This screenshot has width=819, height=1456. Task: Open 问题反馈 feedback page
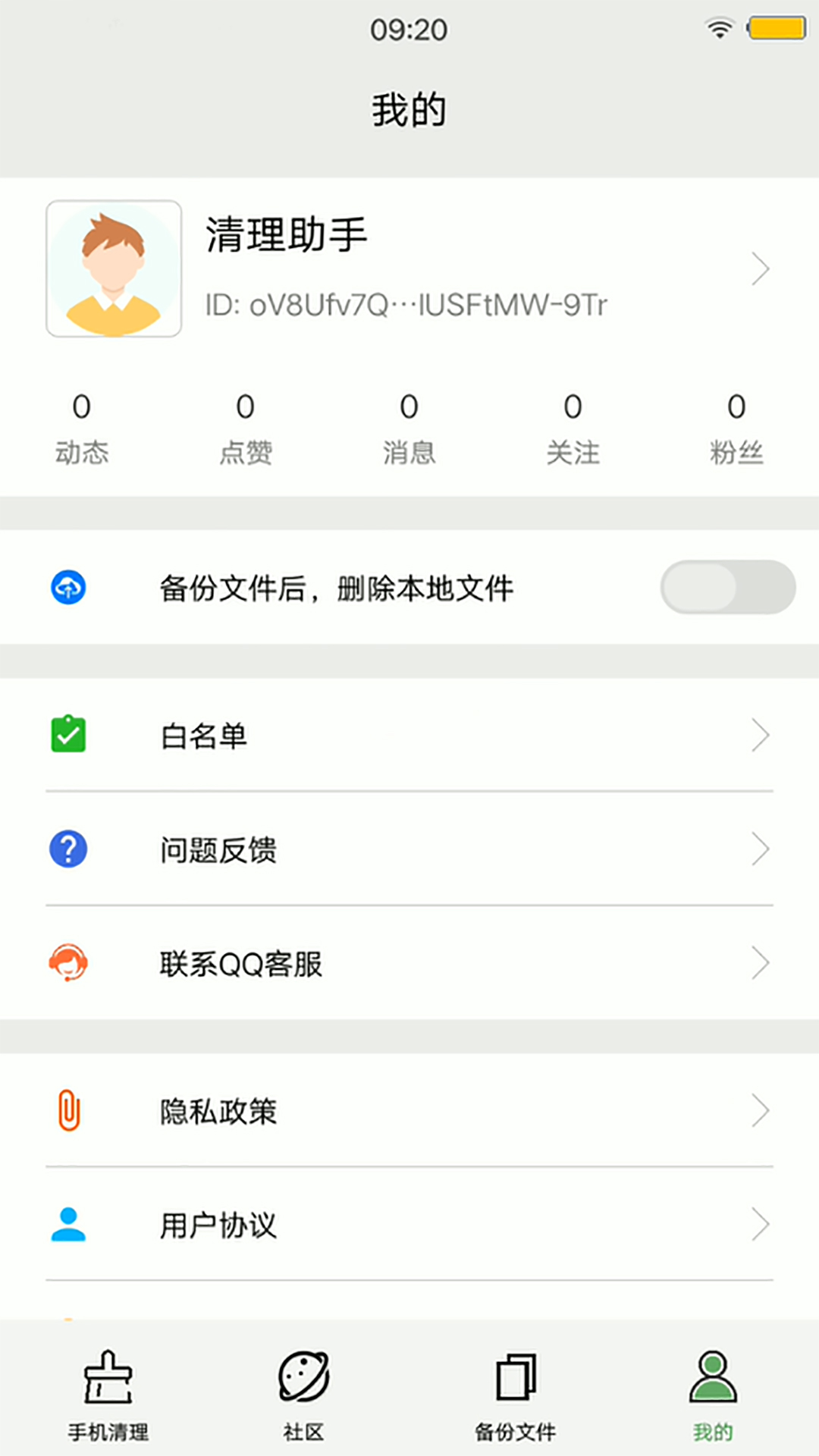(409, 849)
